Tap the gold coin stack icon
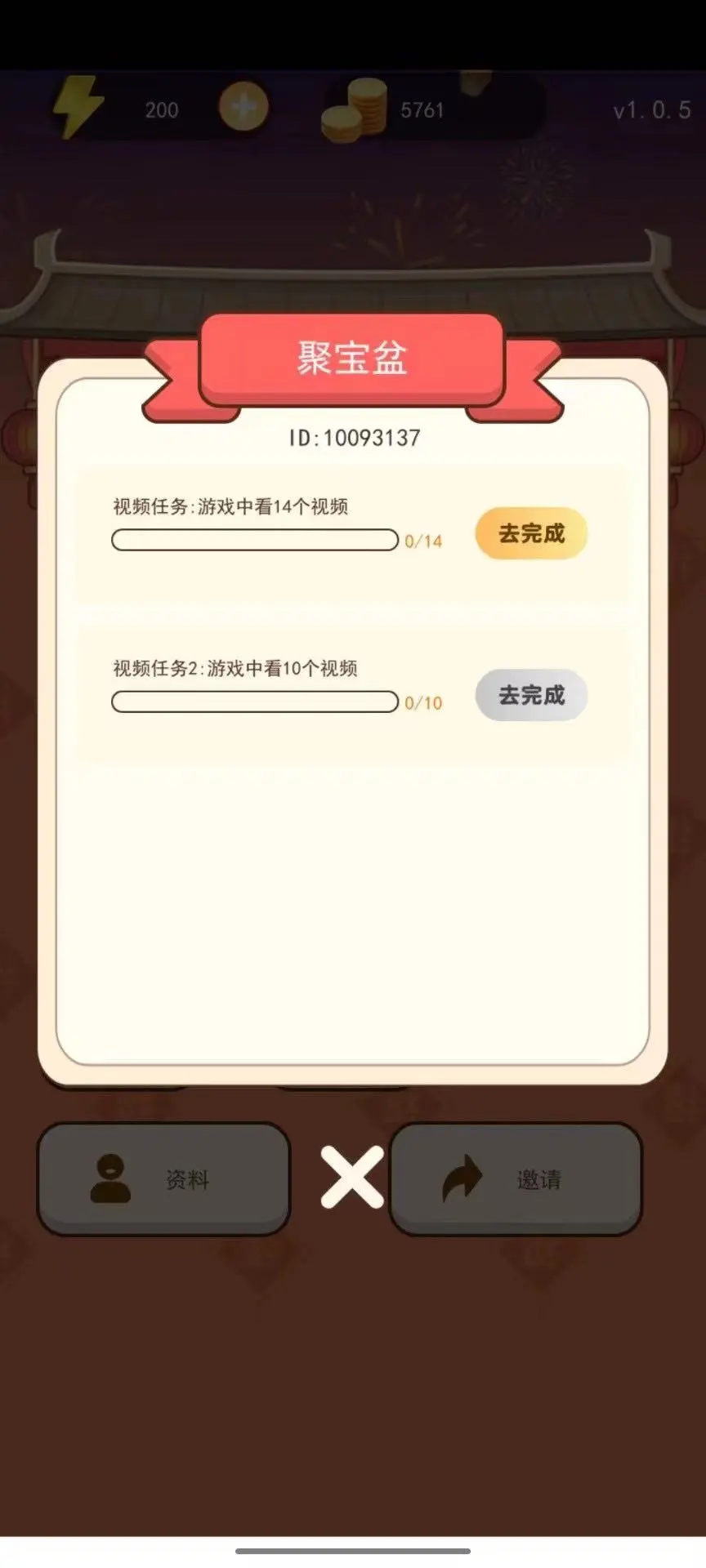This screenshot has width=706, height=1568. (358, 109)
